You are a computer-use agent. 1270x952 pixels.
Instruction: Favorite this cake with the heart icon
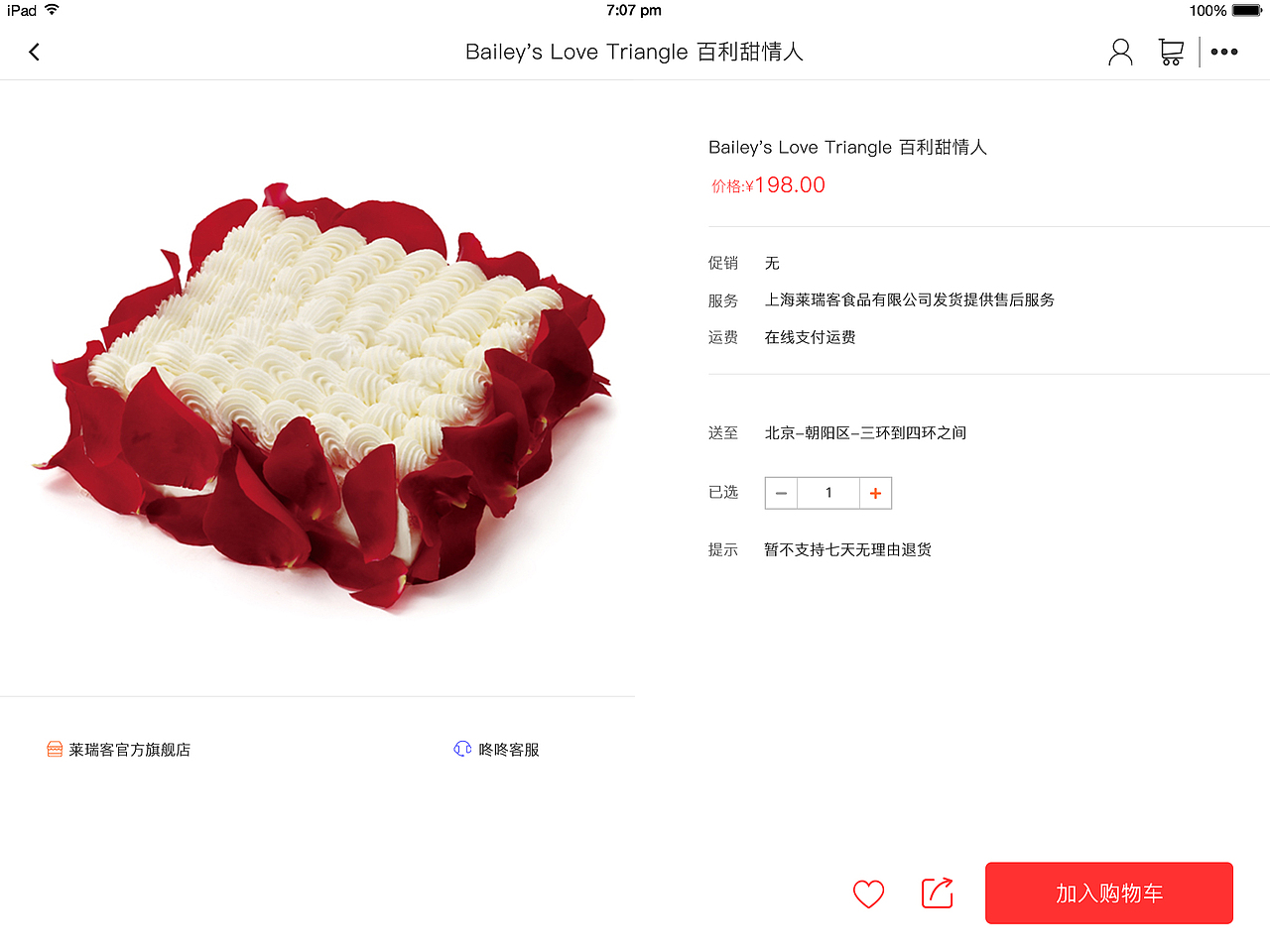(868, 893)
